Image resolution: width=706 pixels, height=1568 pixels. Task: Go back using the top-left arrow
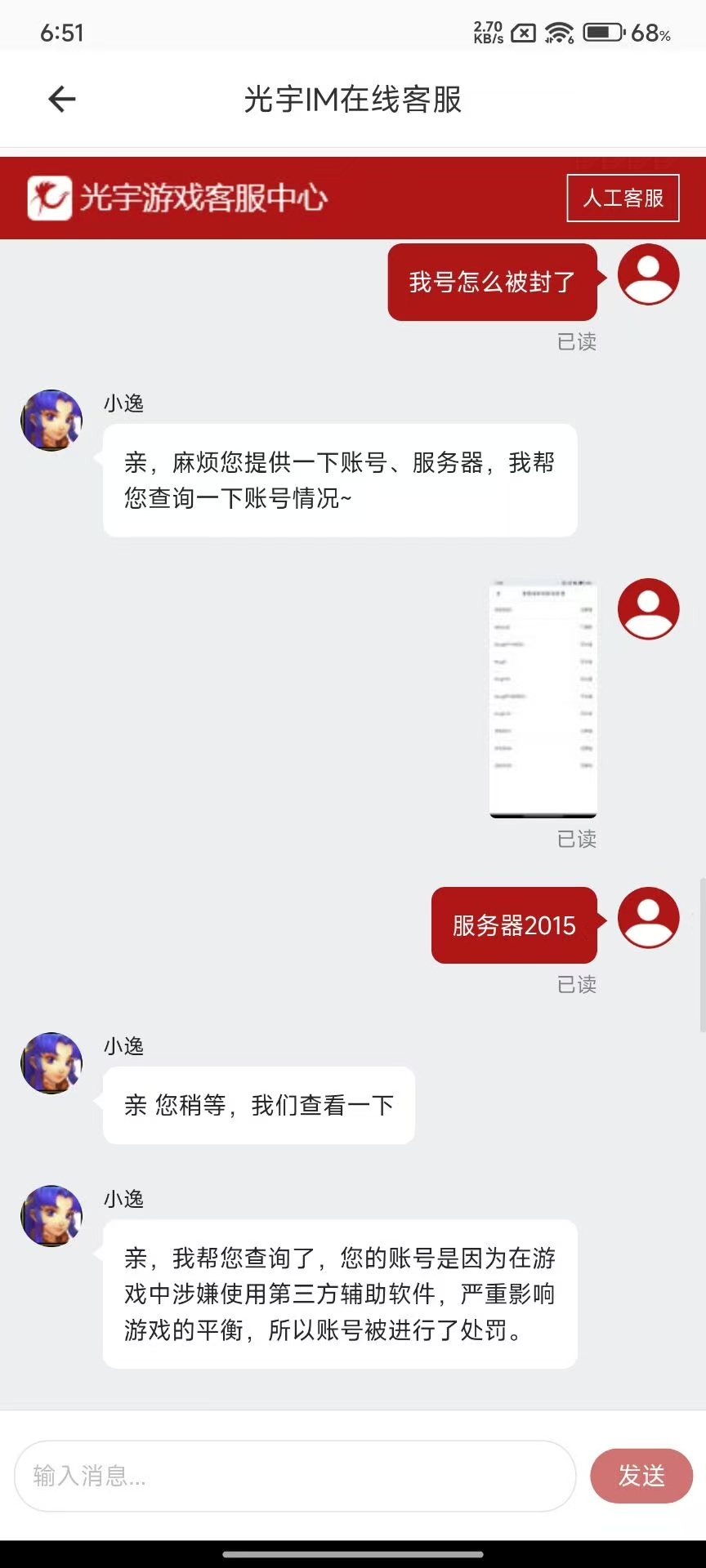click(62, 100)
